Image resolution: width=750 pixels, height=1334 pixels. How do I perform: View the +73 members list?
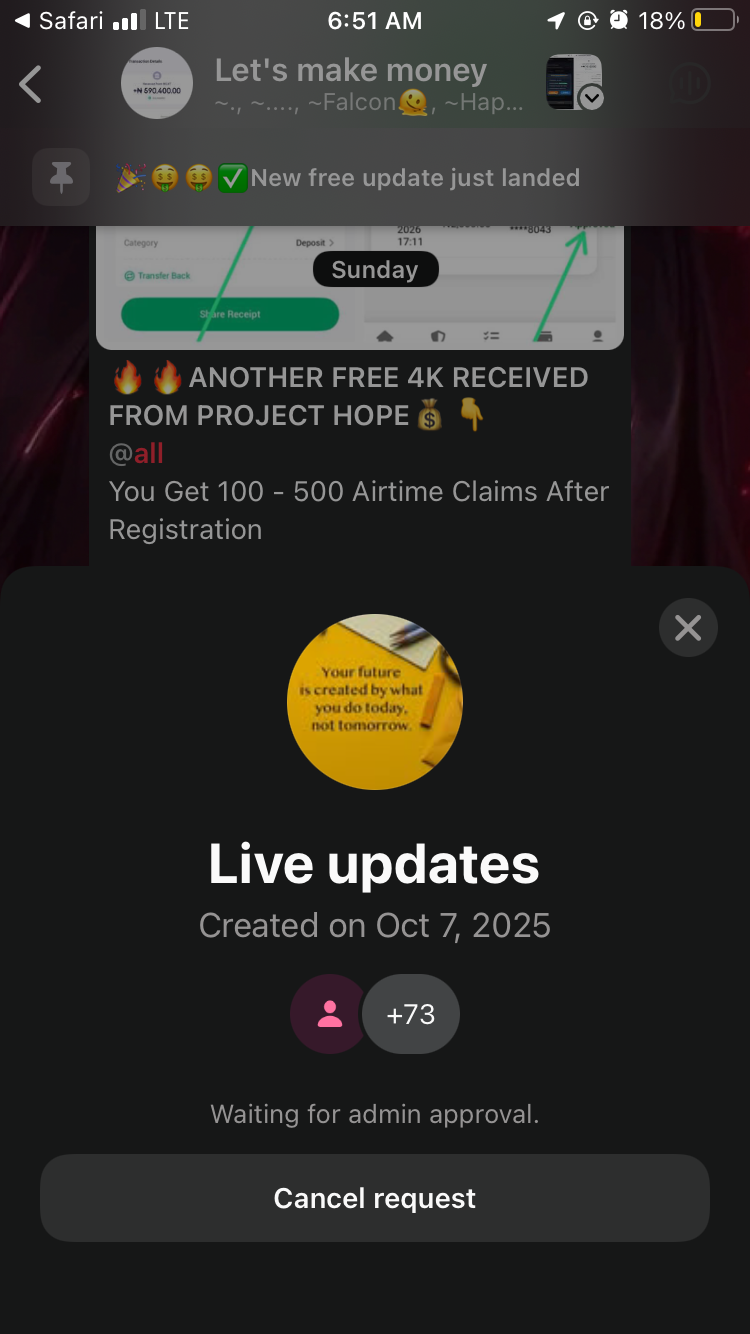click(411, 1014)
